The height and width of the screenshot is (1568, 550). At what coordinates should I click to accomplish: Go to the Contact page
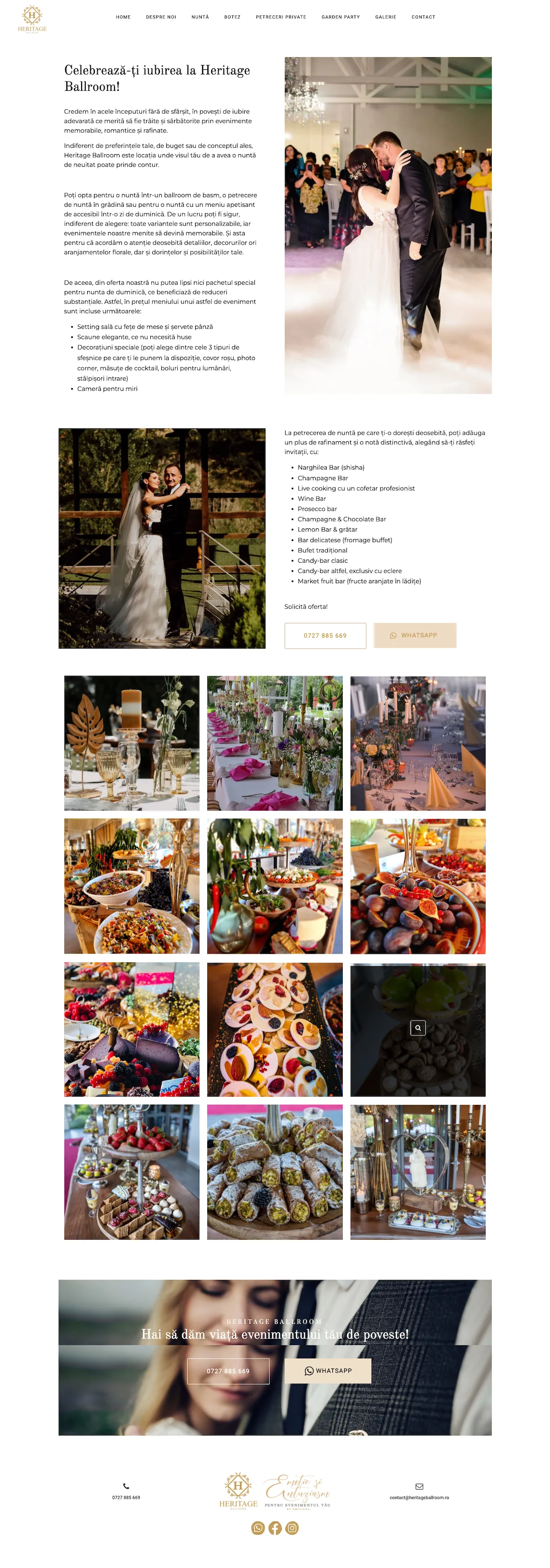[x=423, y=17]
